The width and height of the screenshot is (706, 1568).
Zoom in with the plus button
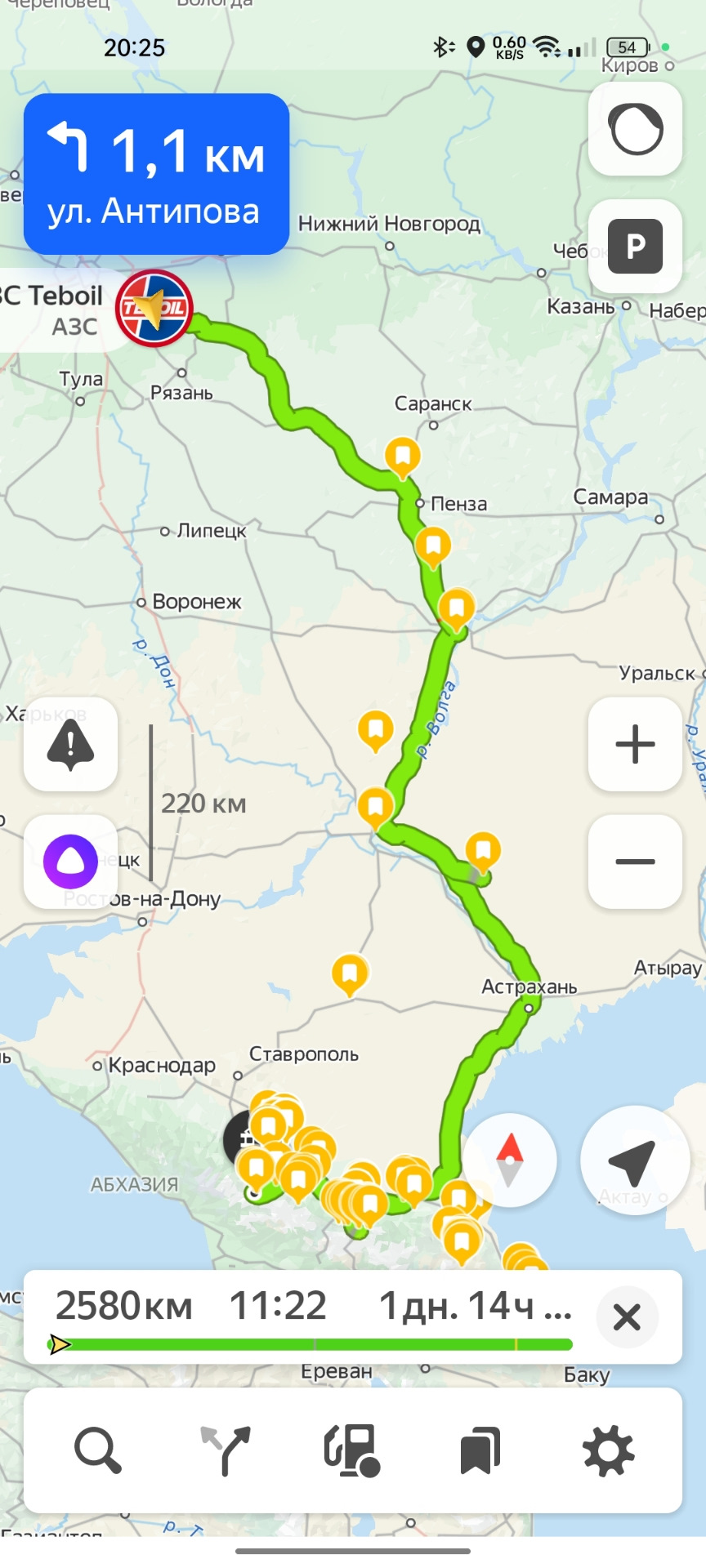635,744
